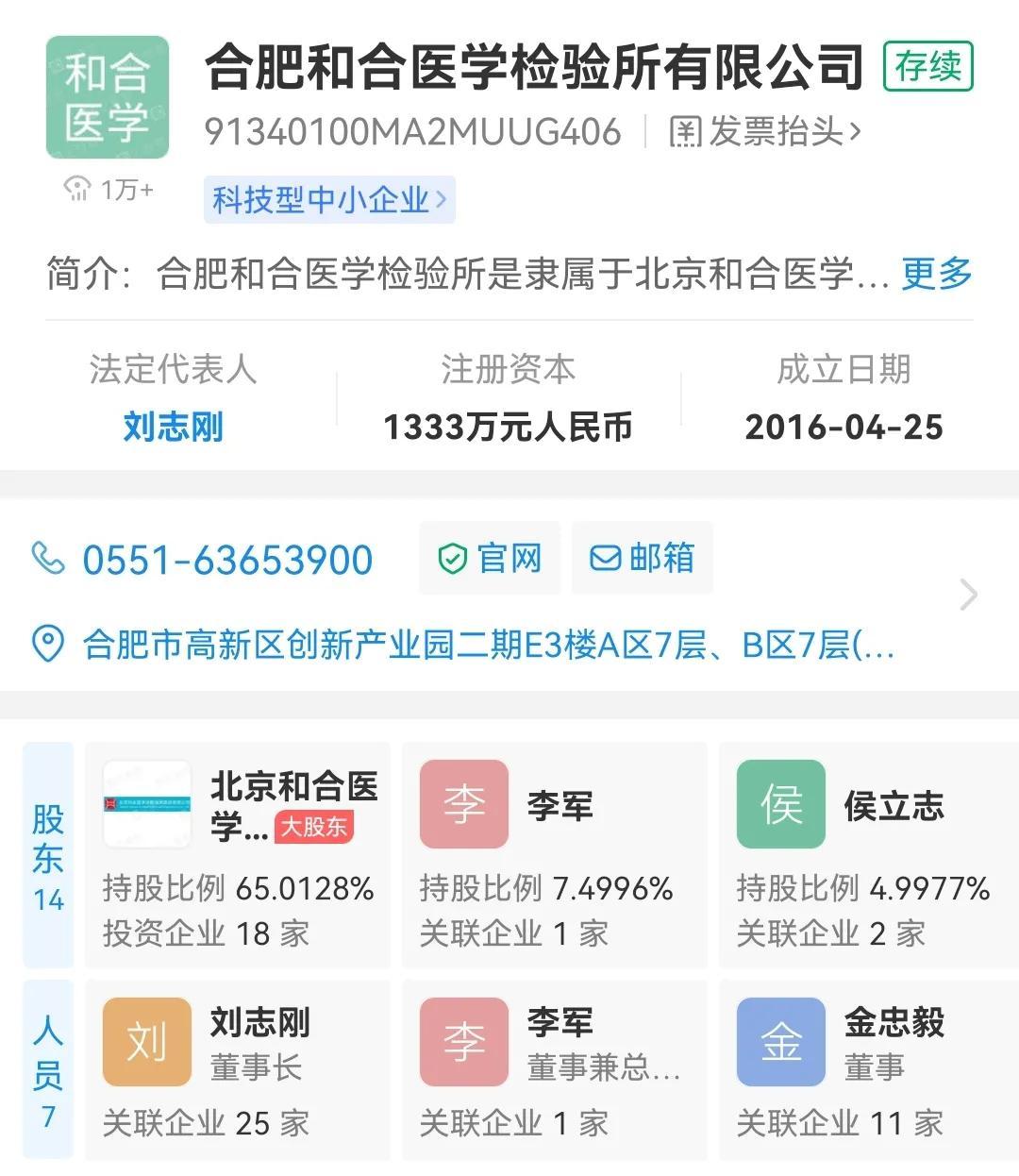View shareholder 李军 with 7.4996% stake
The width and height of the screenshot is (1019, 1176).
(x=555, y=855)
